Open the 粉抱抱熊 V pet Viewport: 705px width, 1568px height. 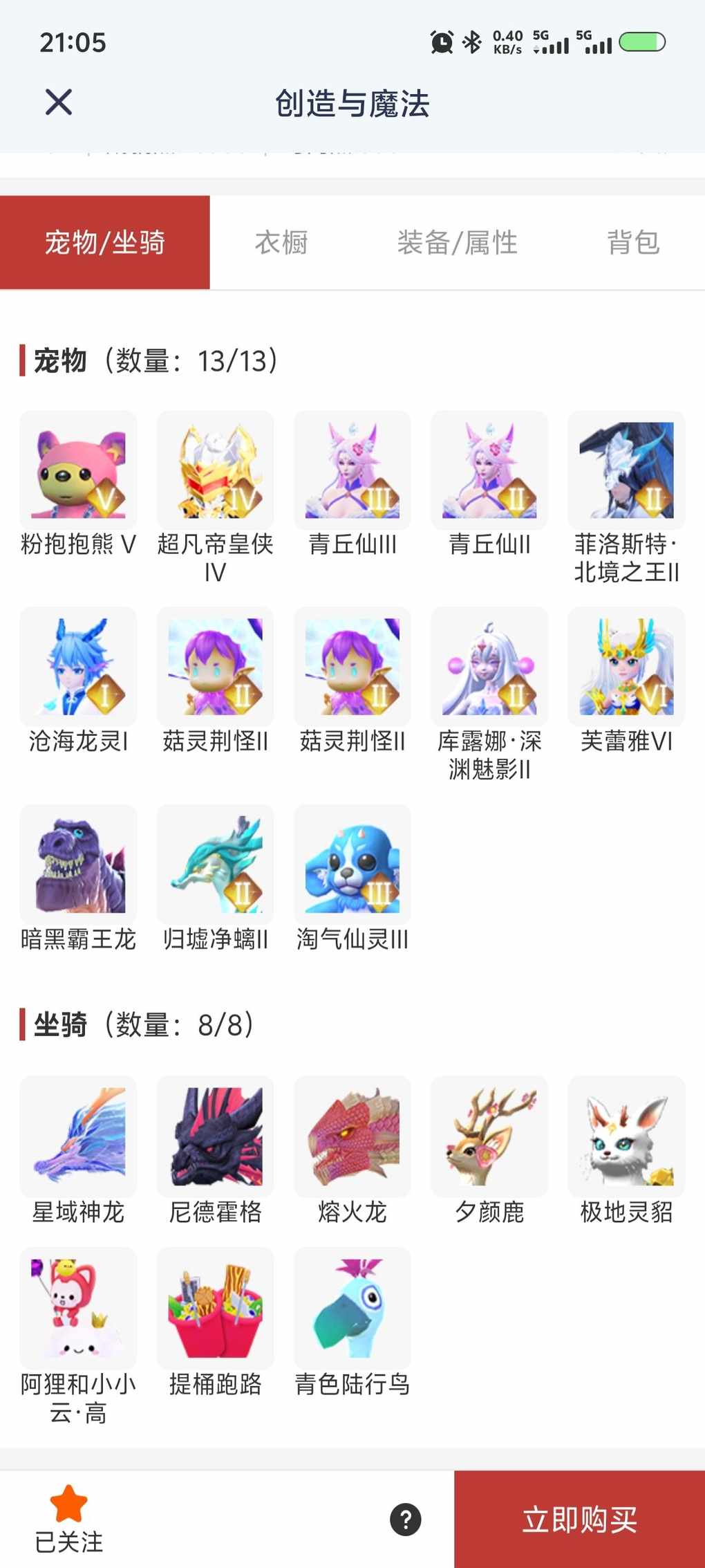78,471
